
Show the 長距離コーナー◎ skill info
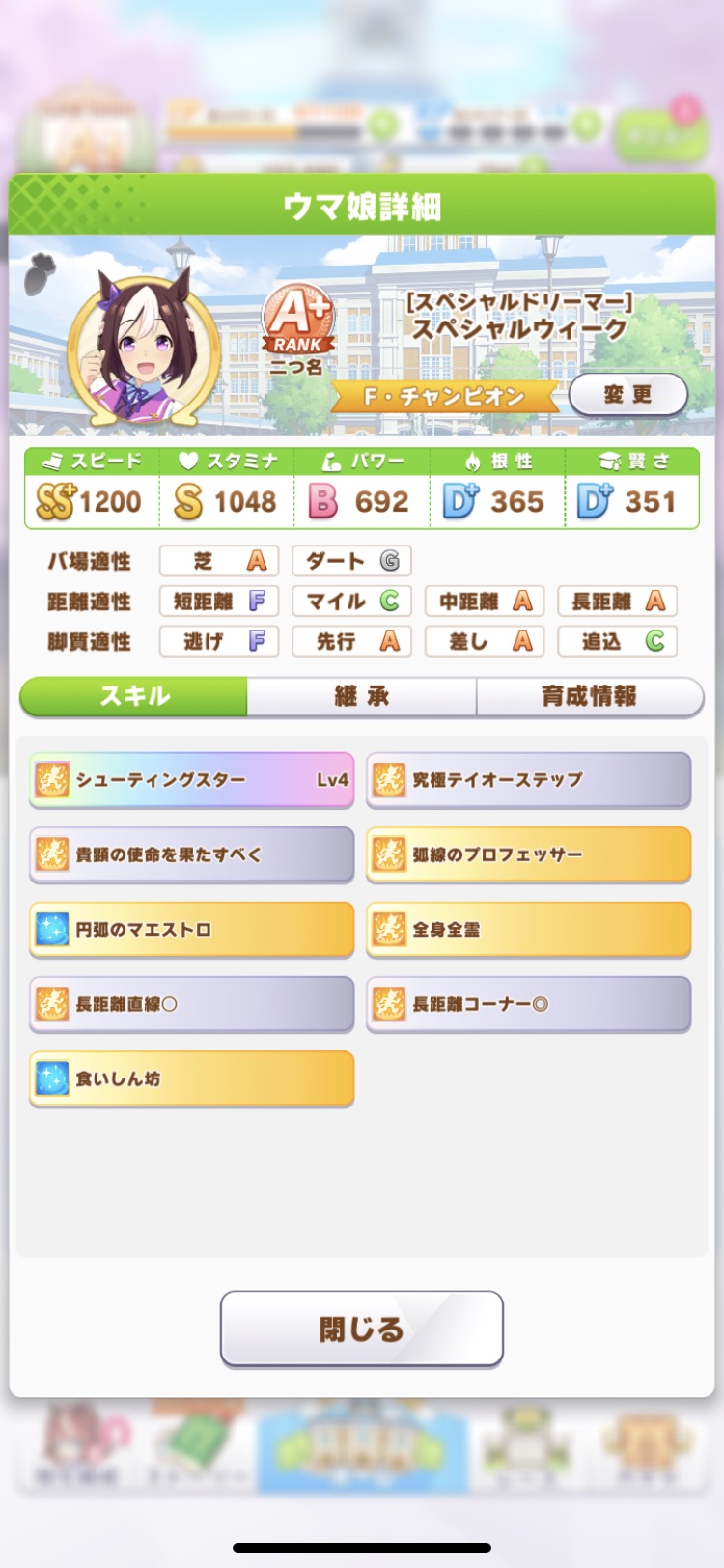[x=528, y=1004]
